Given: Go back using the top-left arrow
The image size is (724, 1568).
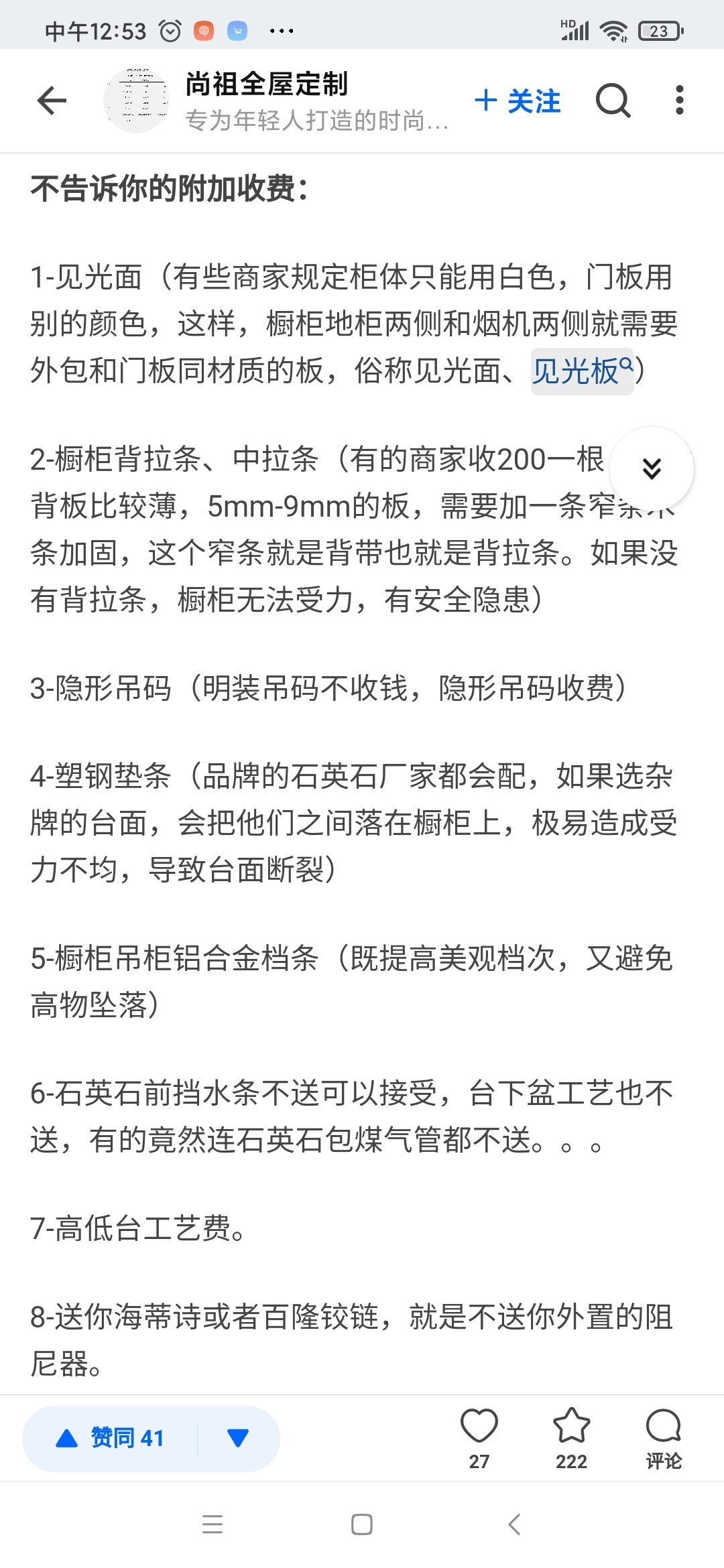Looking at the screenshot, I should pyautogui.click(x=52, y=101).
